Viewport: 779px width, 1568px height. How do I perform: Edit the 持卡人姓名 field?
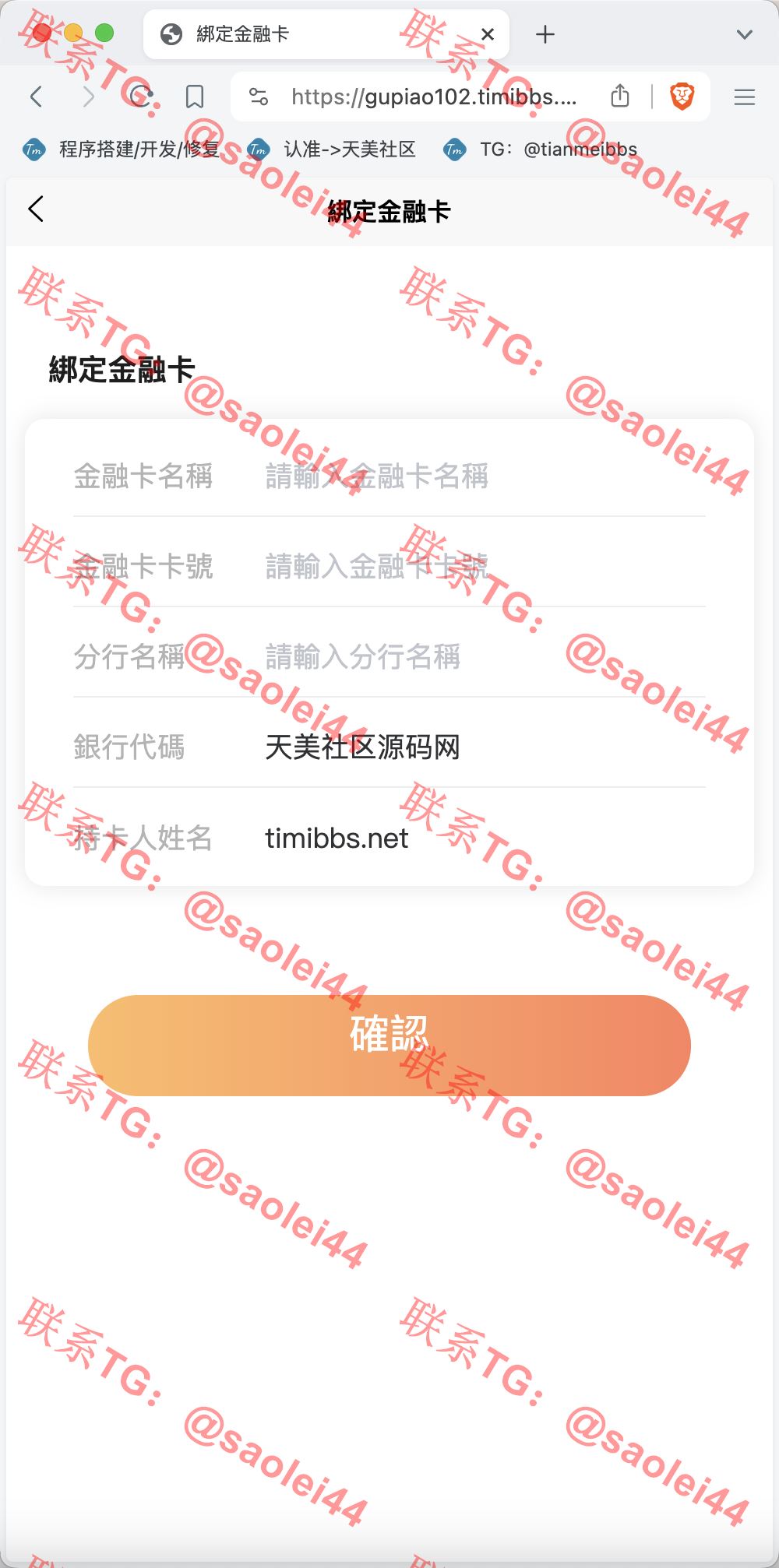point(485,838)
